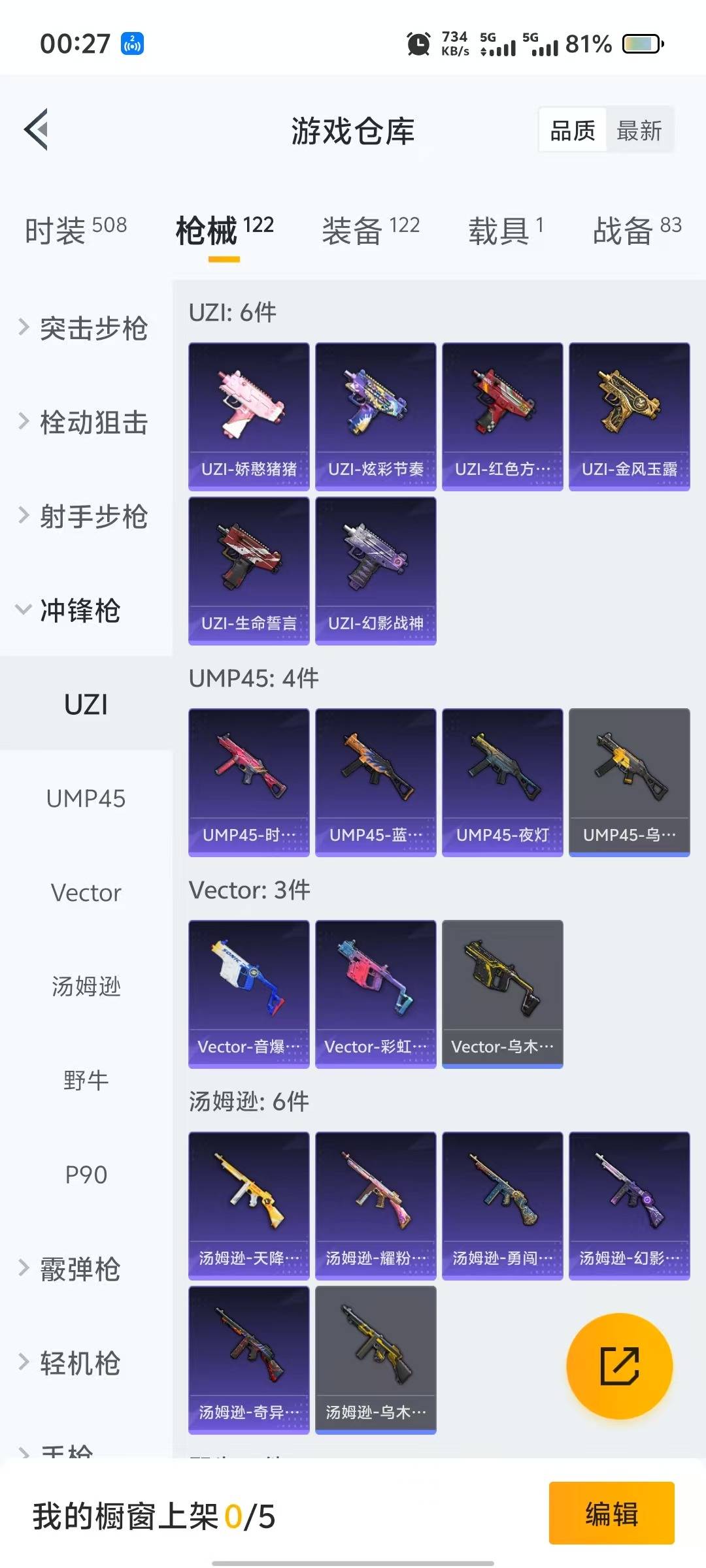Switch to the 战备 tab
This screenshot has width=706, height=1568.
(637, 230)
